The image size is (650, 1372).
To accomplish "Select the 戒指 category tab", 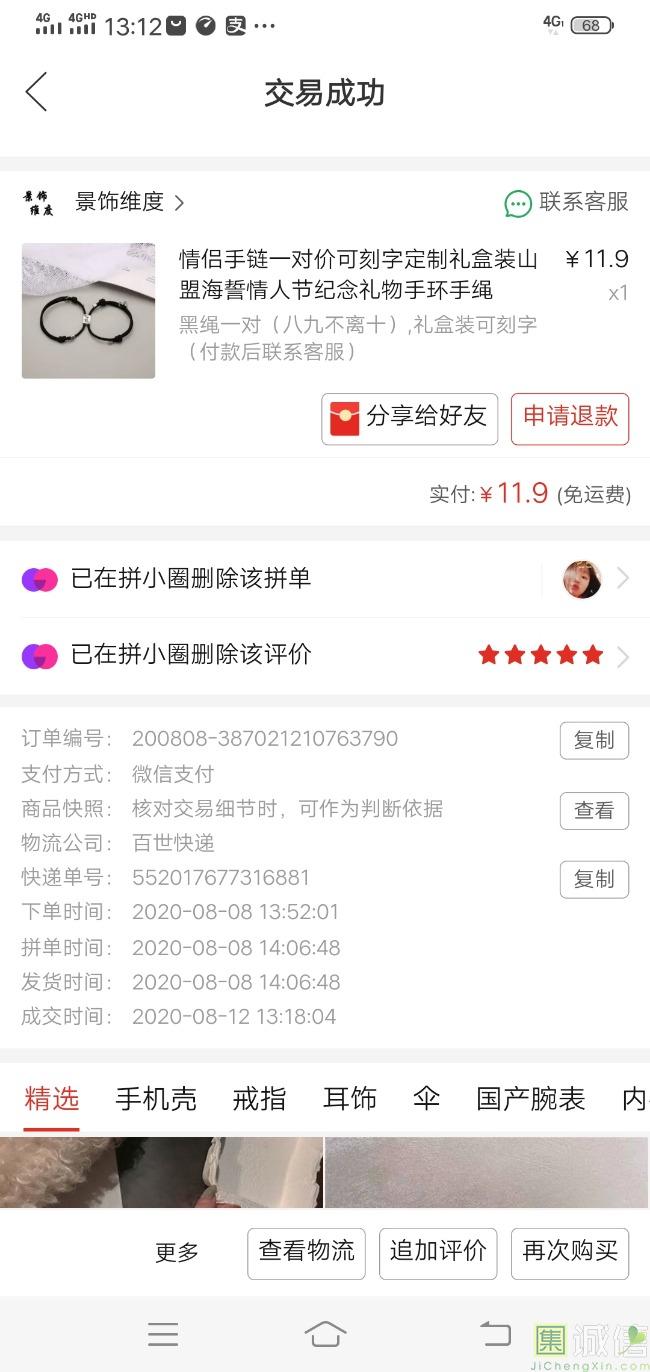I will (x=259, y=1099).
